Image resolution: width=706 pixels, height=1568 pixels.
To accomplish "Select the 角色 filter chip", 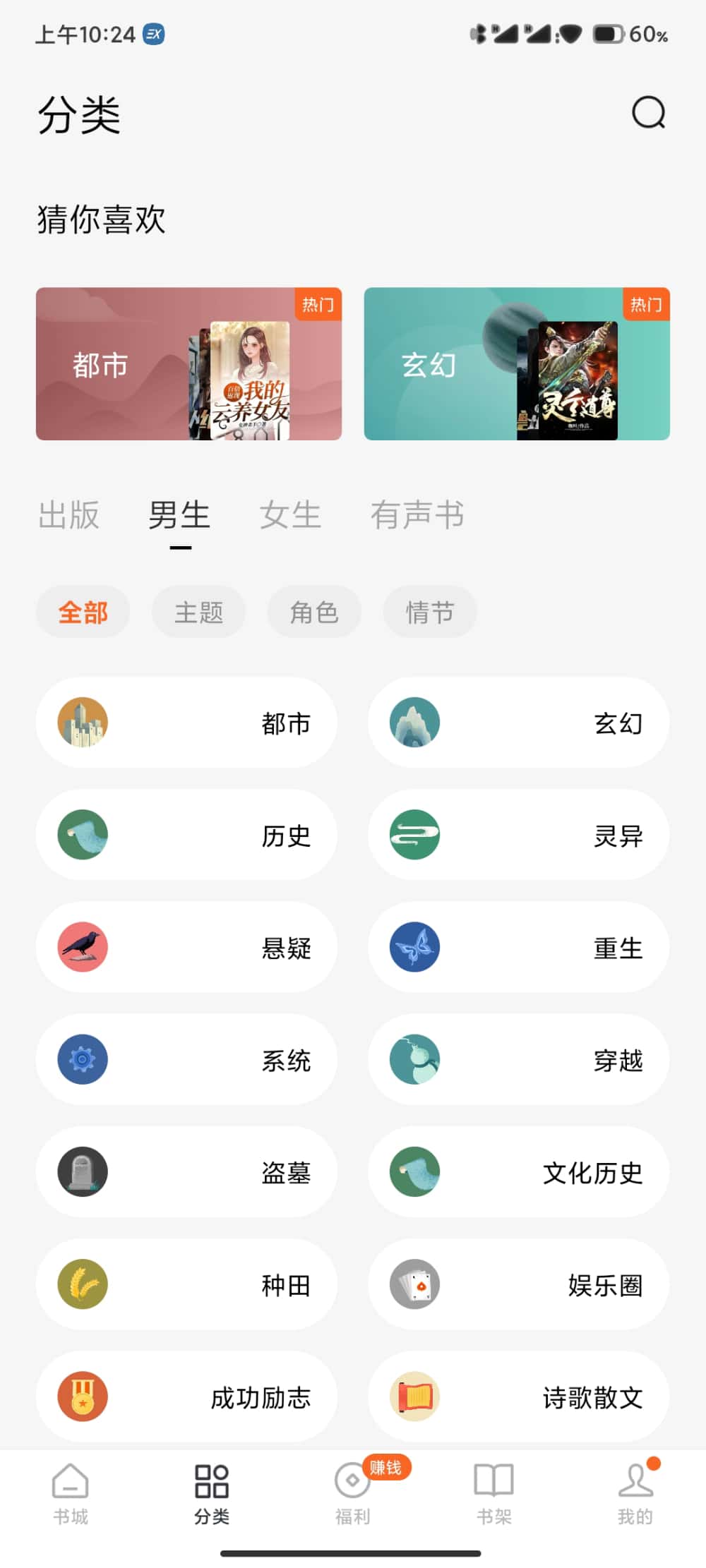I will coord(314,612).
